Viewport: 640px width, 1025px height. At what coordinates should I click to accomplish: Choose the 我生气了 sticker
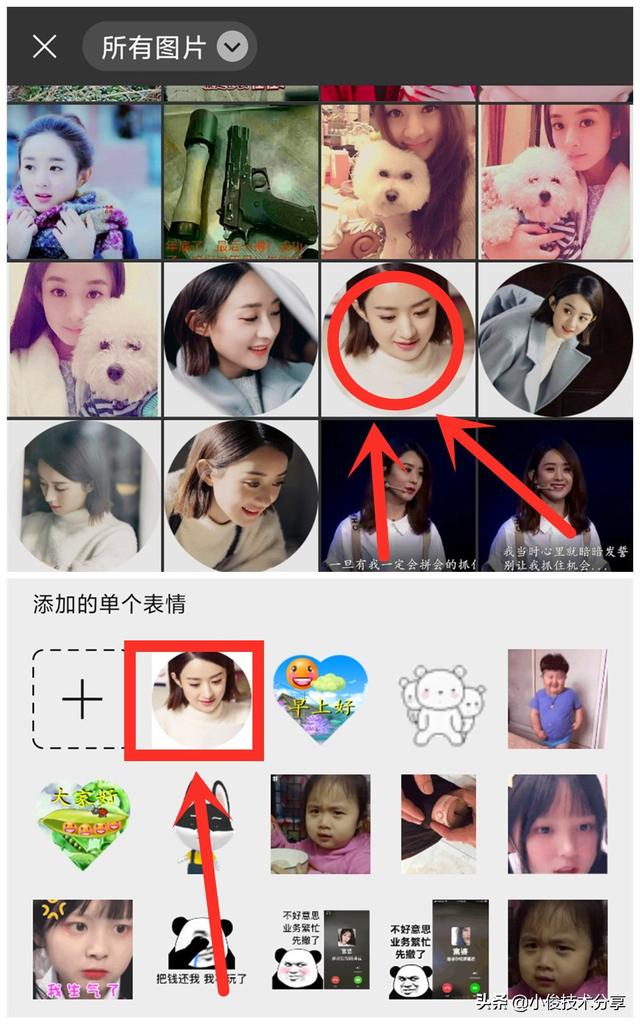click(82, 950)
